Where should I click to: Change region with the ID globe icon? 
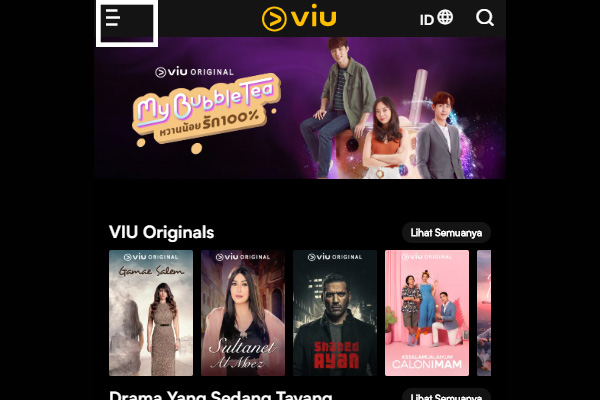click(x=436, y=18)
